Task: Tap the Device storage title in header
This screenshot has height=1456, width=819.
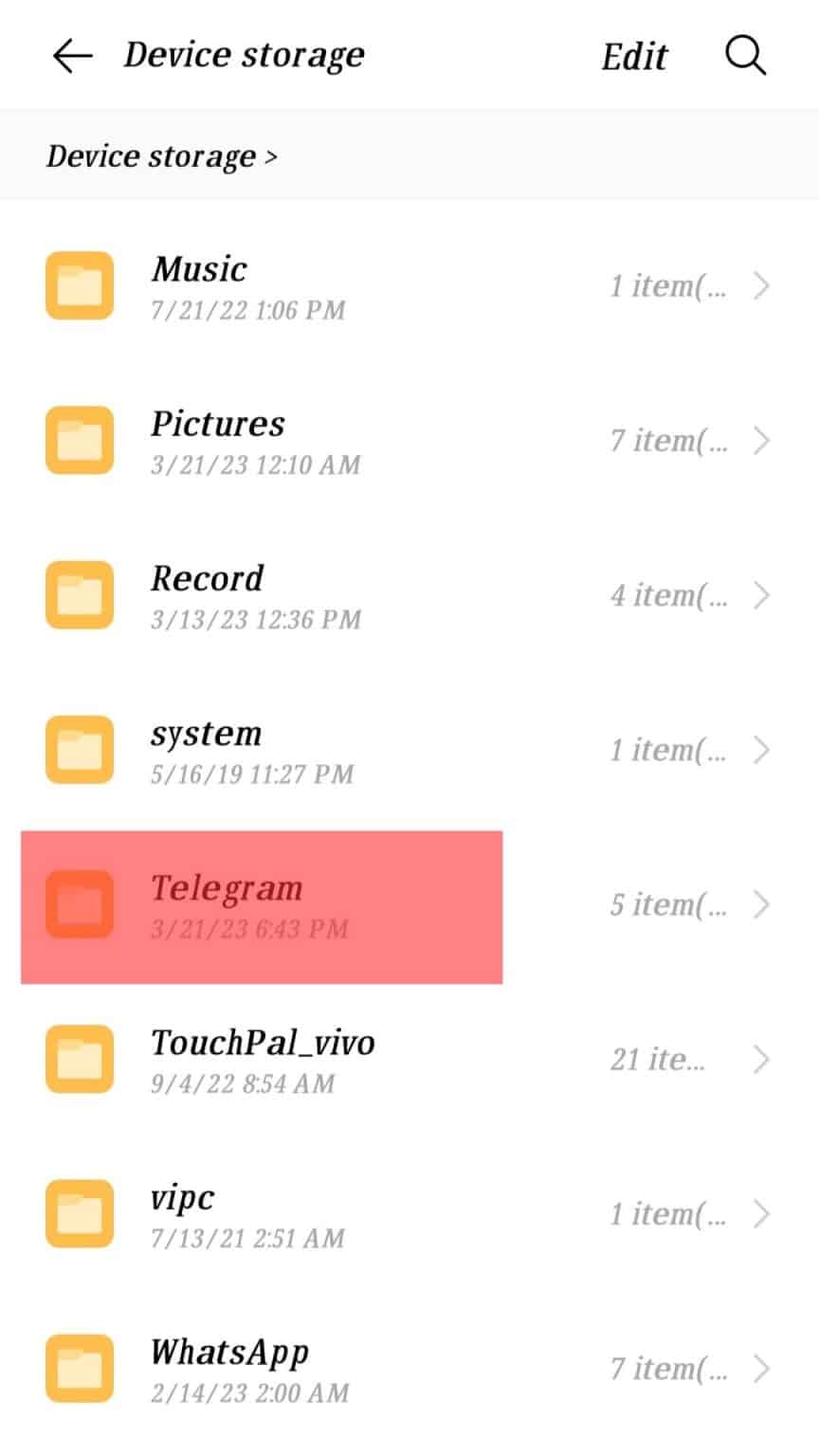Action: pyautogui.click(x=244, y=54)
